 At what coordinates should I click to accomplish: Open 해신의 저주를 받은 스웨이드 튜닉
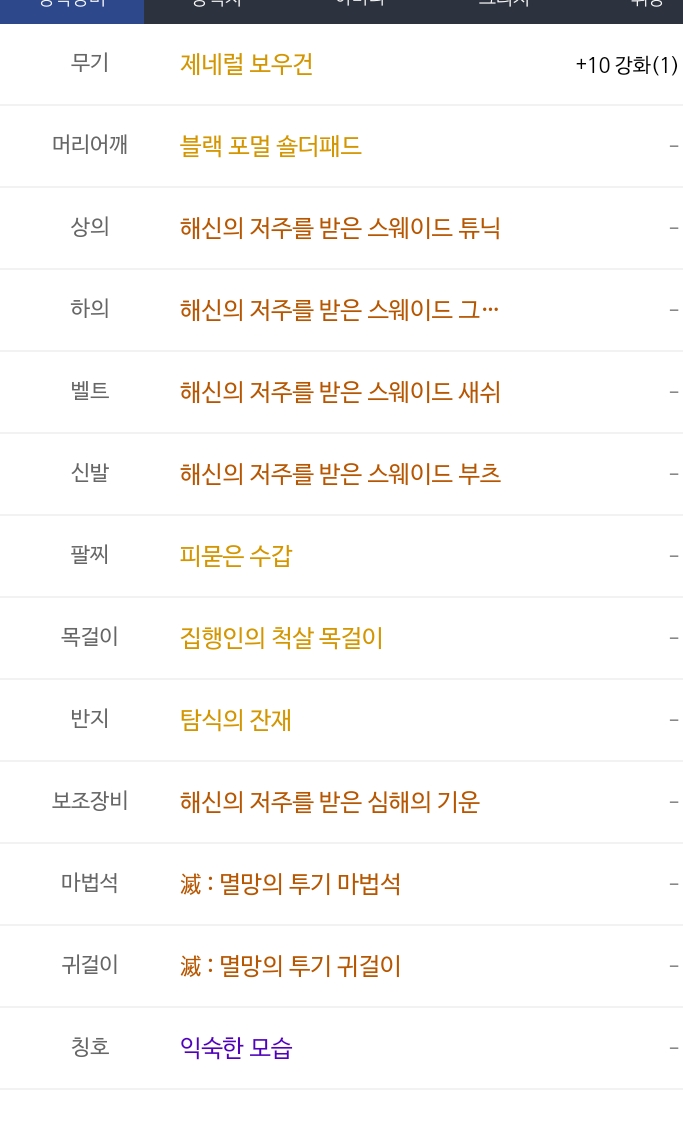340,229
